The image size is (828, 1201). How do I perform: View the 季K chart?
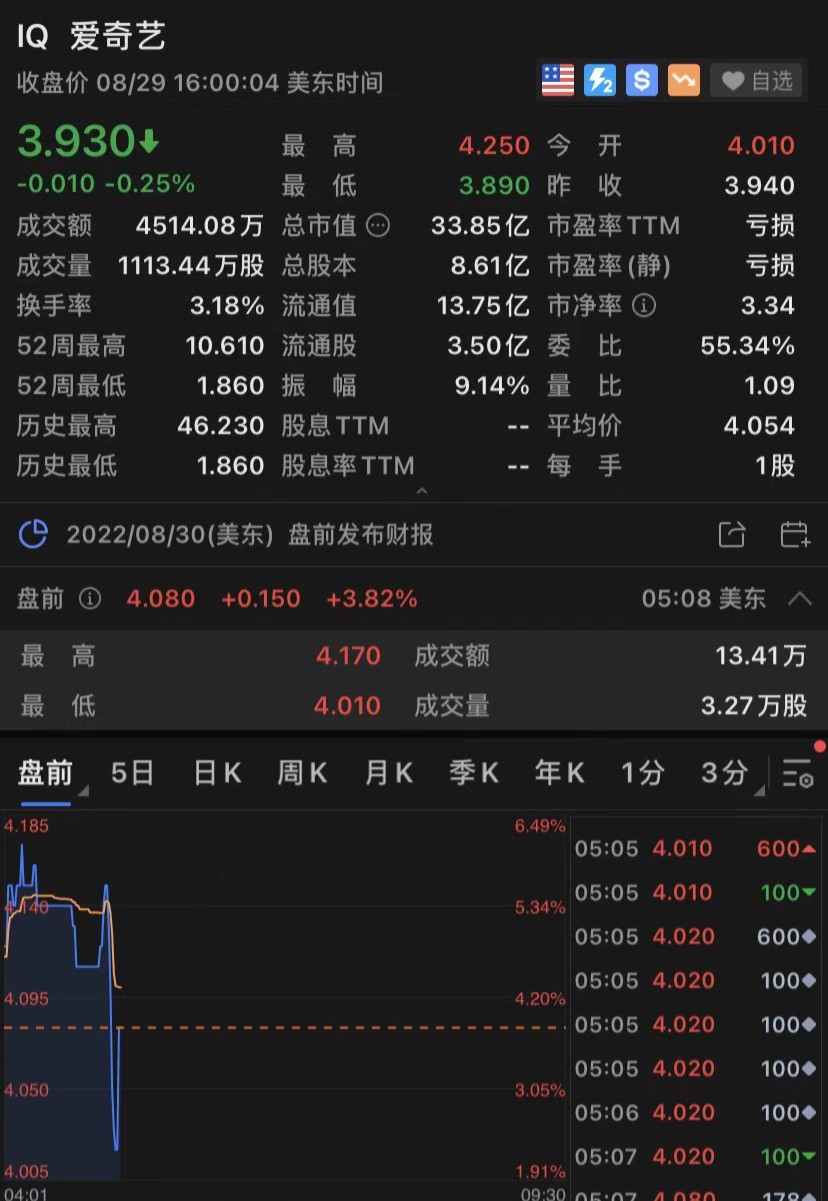(x=474, y=773)
